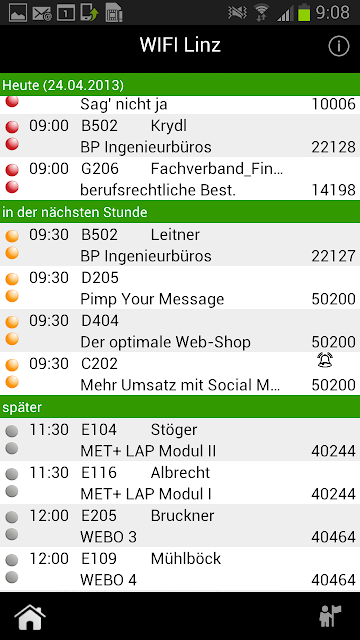This screenshot has height=640, width=360.
Task: View the Pimp Your Message course in D205
Action: coord(180,287)
